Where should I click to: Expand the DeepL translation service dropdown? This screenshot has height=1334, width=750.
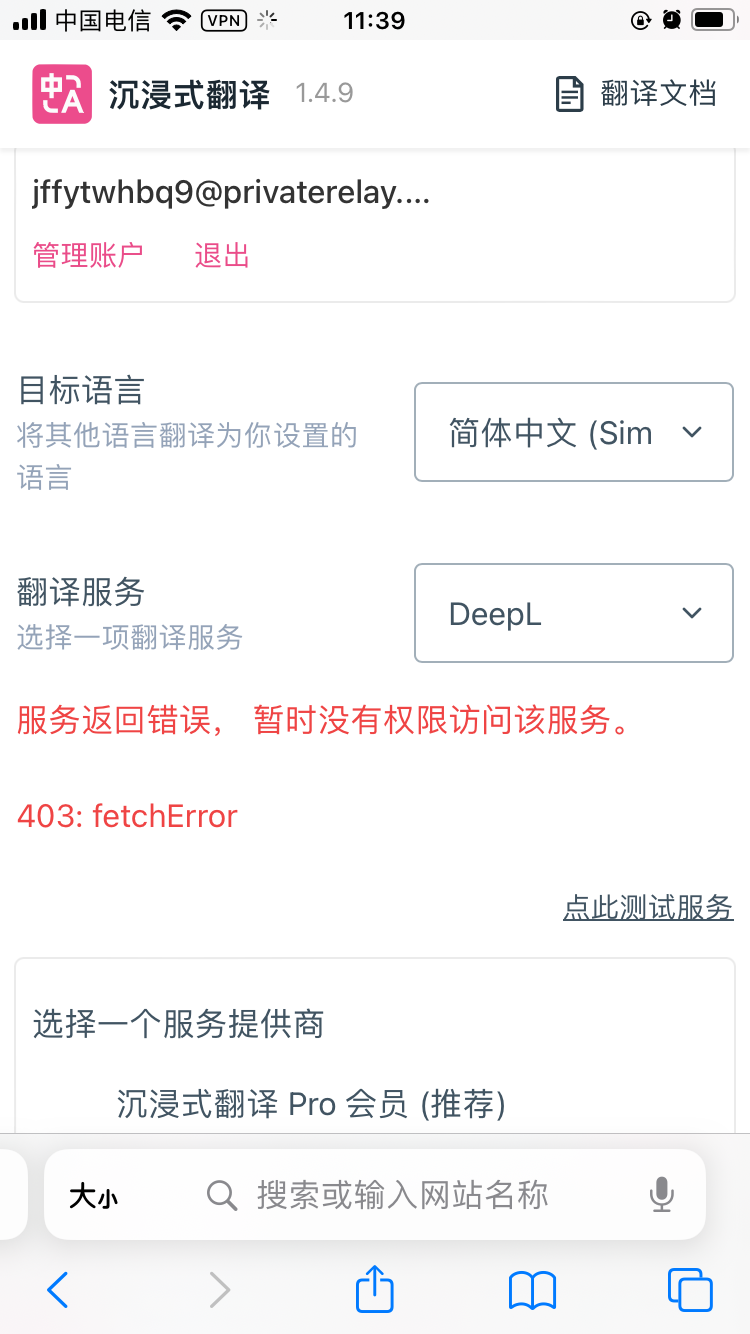point(574,613)
